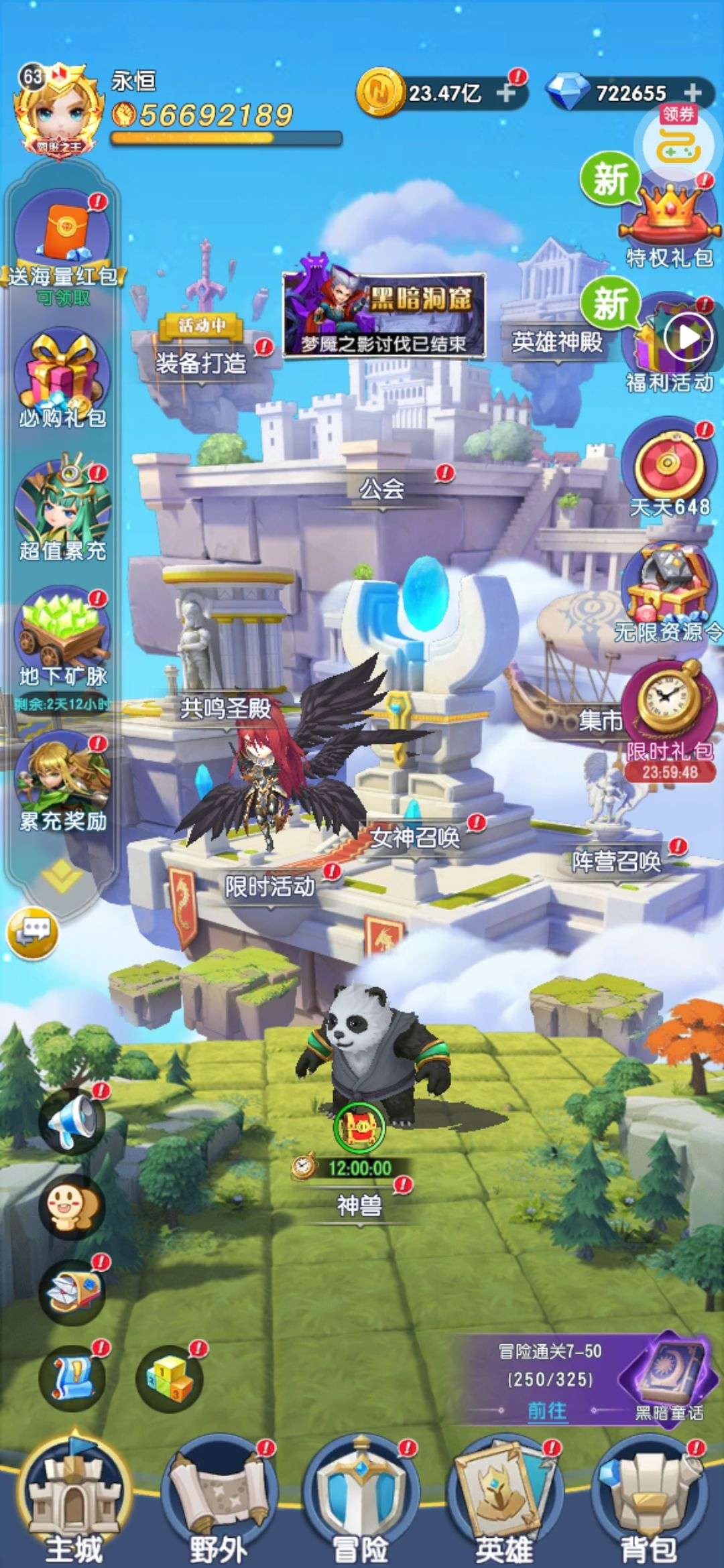This screenshot has height=1568, width=724.
Task: Enter the 装备打造 forge
Action: pos(201,363)
